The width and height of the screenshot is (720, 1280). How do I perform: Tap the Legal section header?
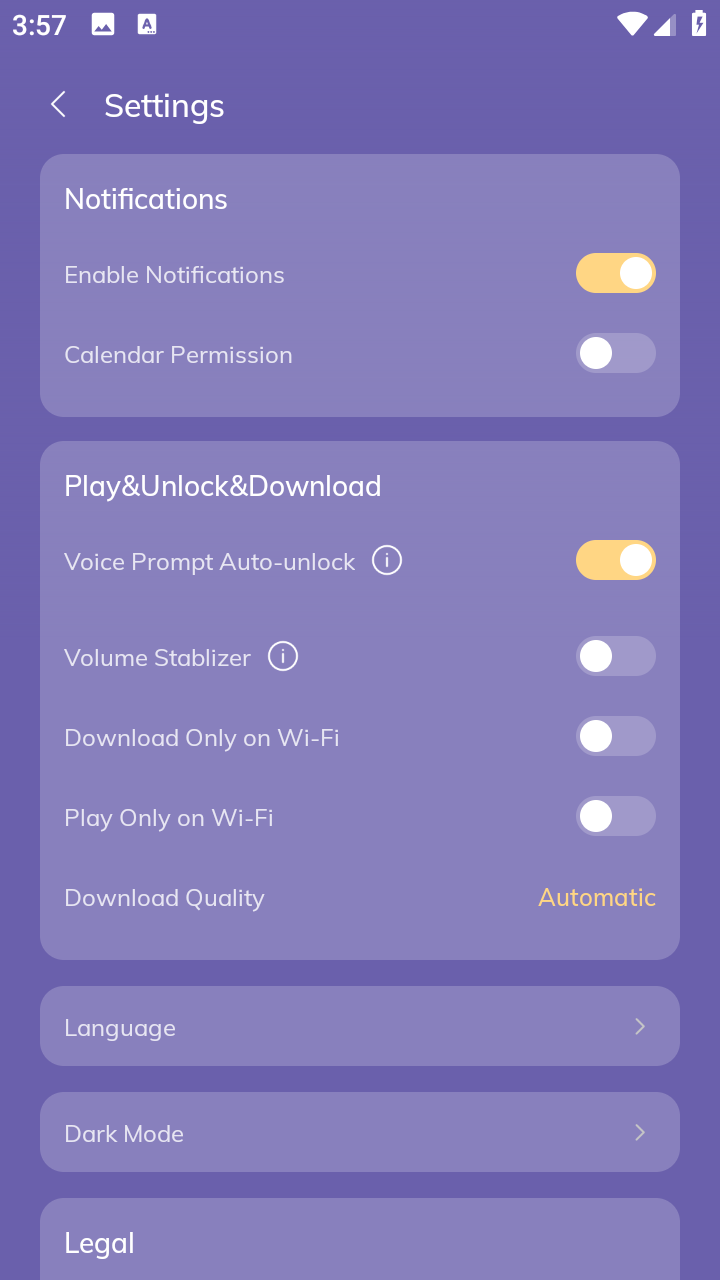[x=99, y=1242]
